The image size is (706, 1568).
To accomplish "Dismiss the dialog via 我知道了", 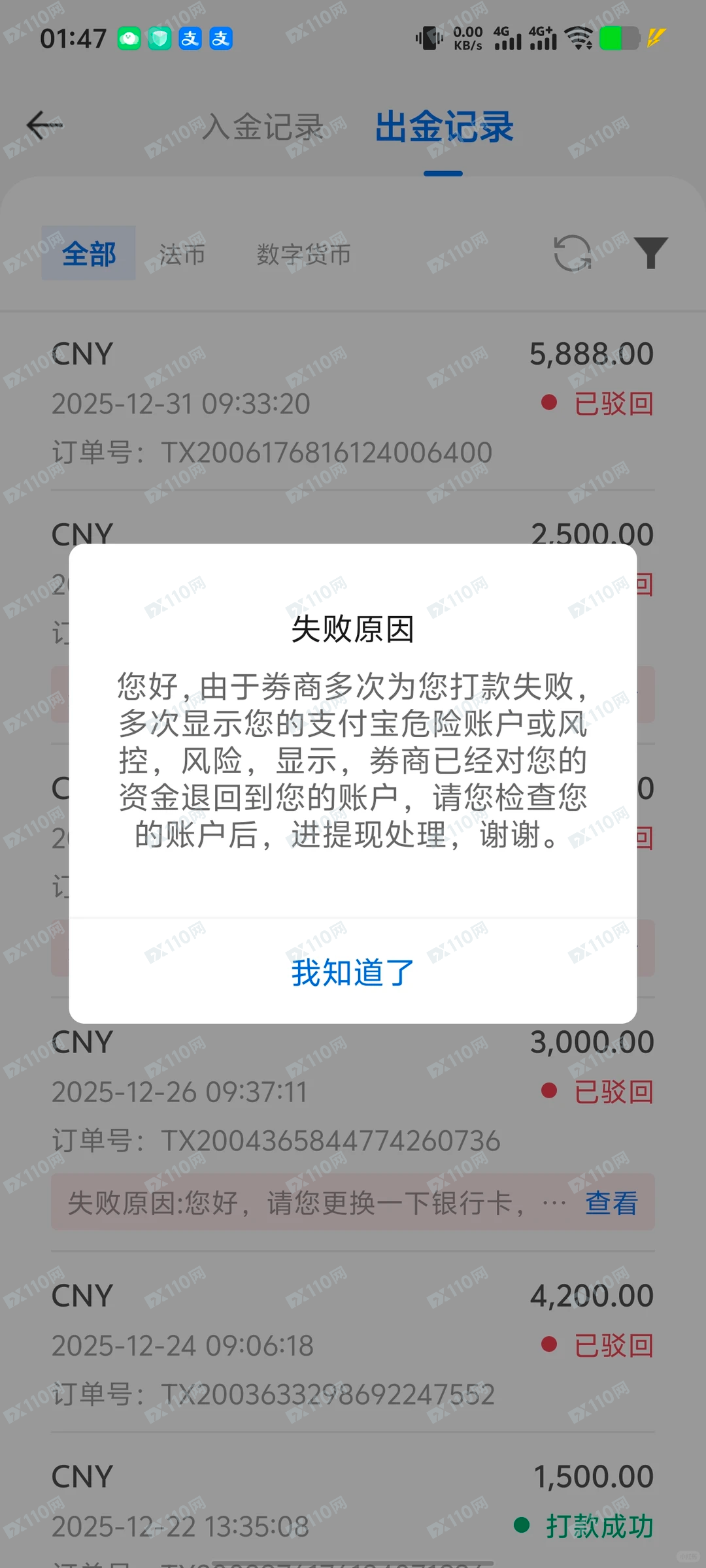I will click(352, 972).
